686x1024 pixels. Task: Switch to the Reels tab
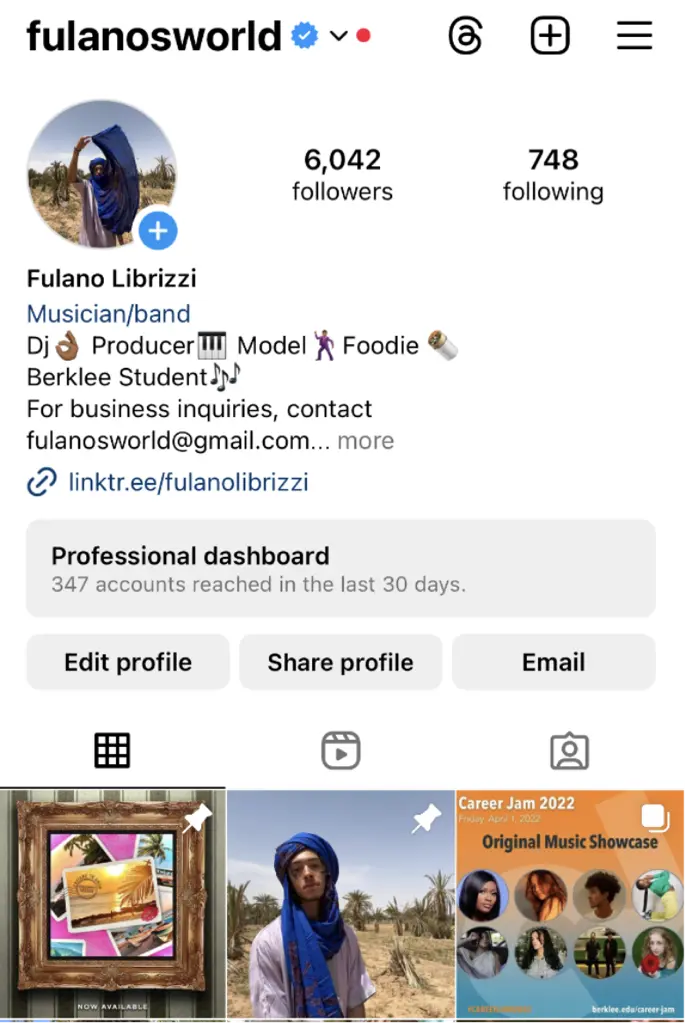[x=340, y=750]
